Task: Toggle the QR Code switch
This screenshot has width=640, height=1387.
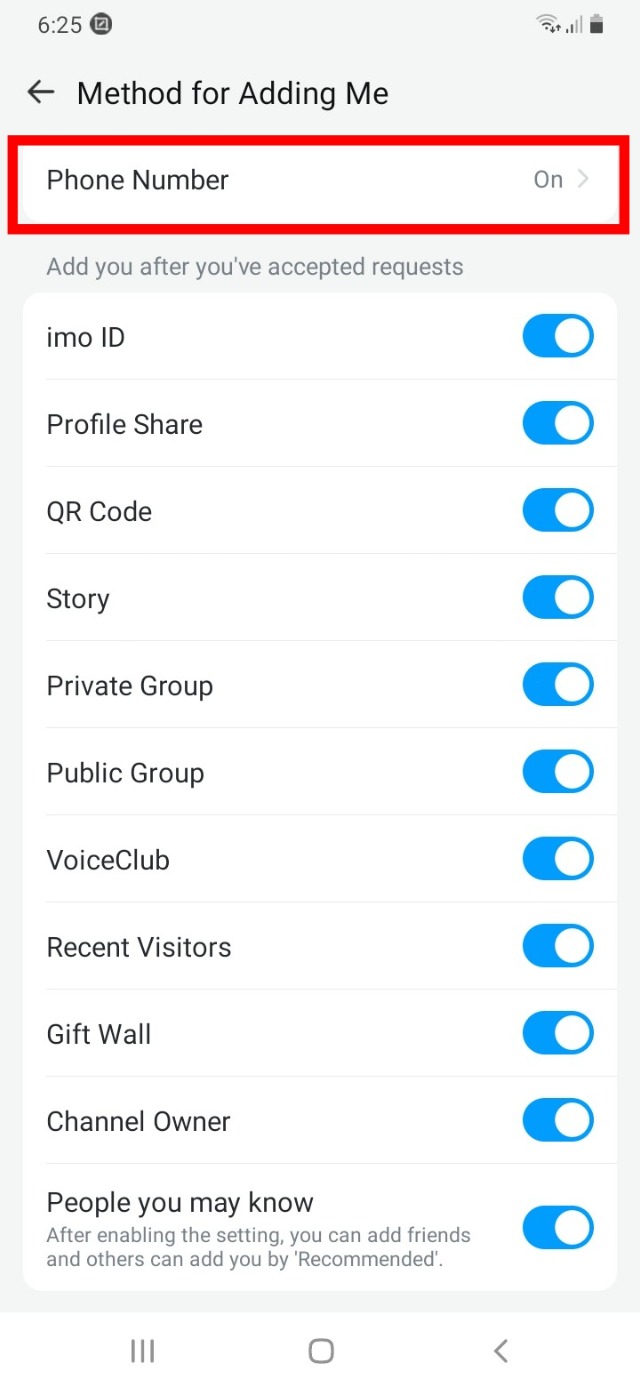Action: click(x=557, y=511)
